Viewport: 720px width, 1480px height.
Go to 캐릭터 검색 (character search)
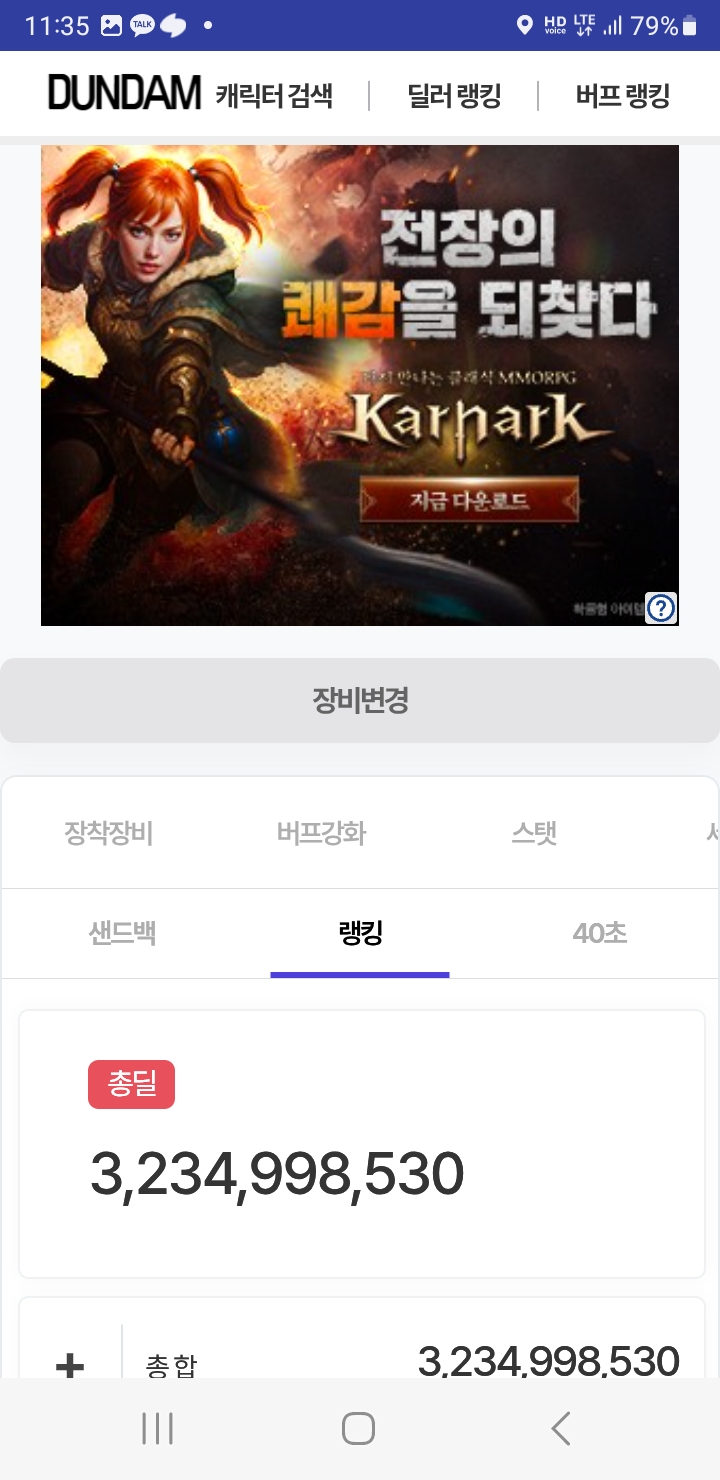[x=274, y=96]
